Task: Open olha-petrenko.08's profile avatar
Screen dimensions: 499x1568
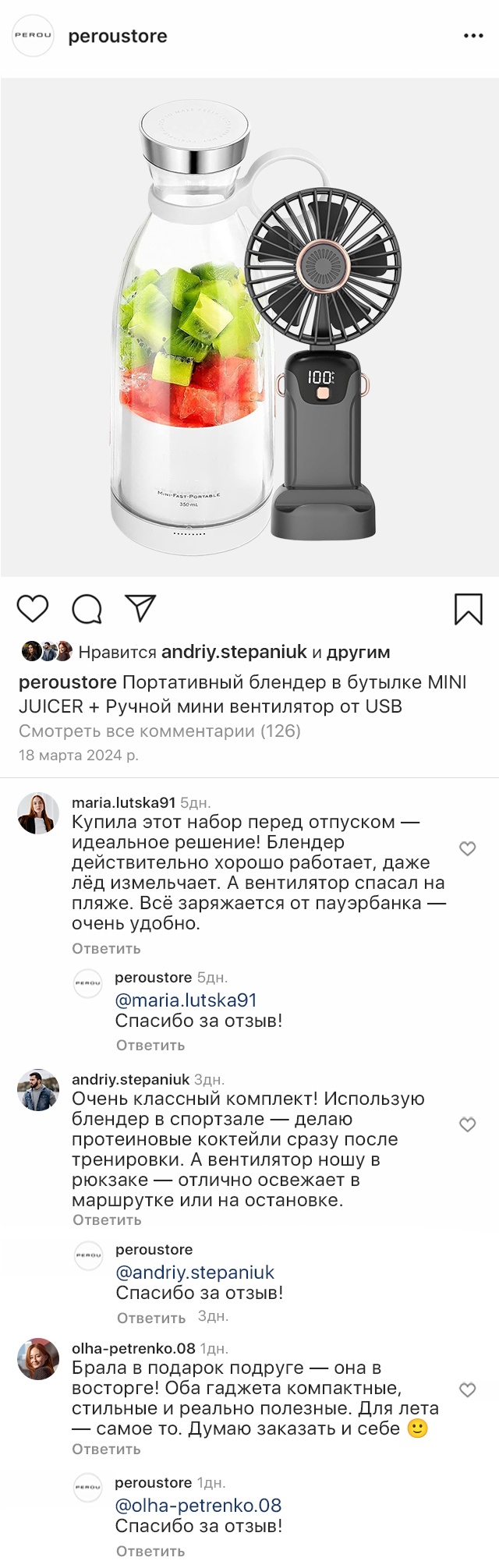Action: (38, 1359)
